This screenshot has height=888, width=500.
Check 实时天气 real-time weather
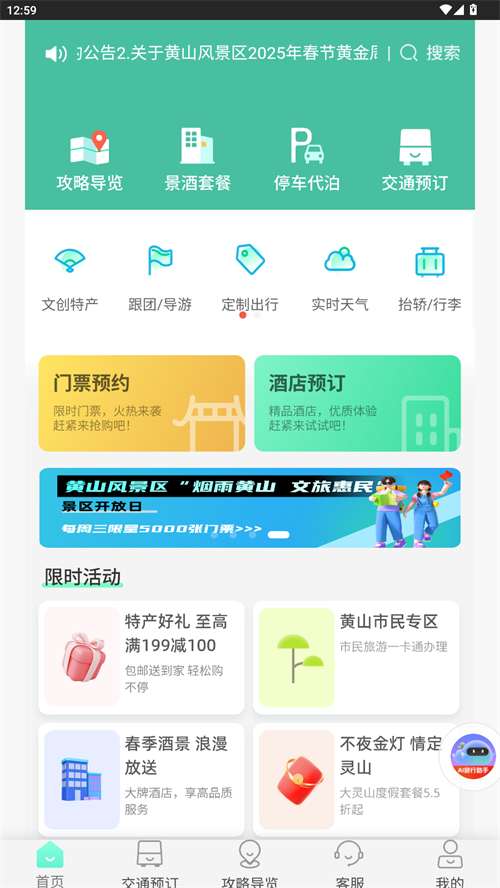click(340, 279)
